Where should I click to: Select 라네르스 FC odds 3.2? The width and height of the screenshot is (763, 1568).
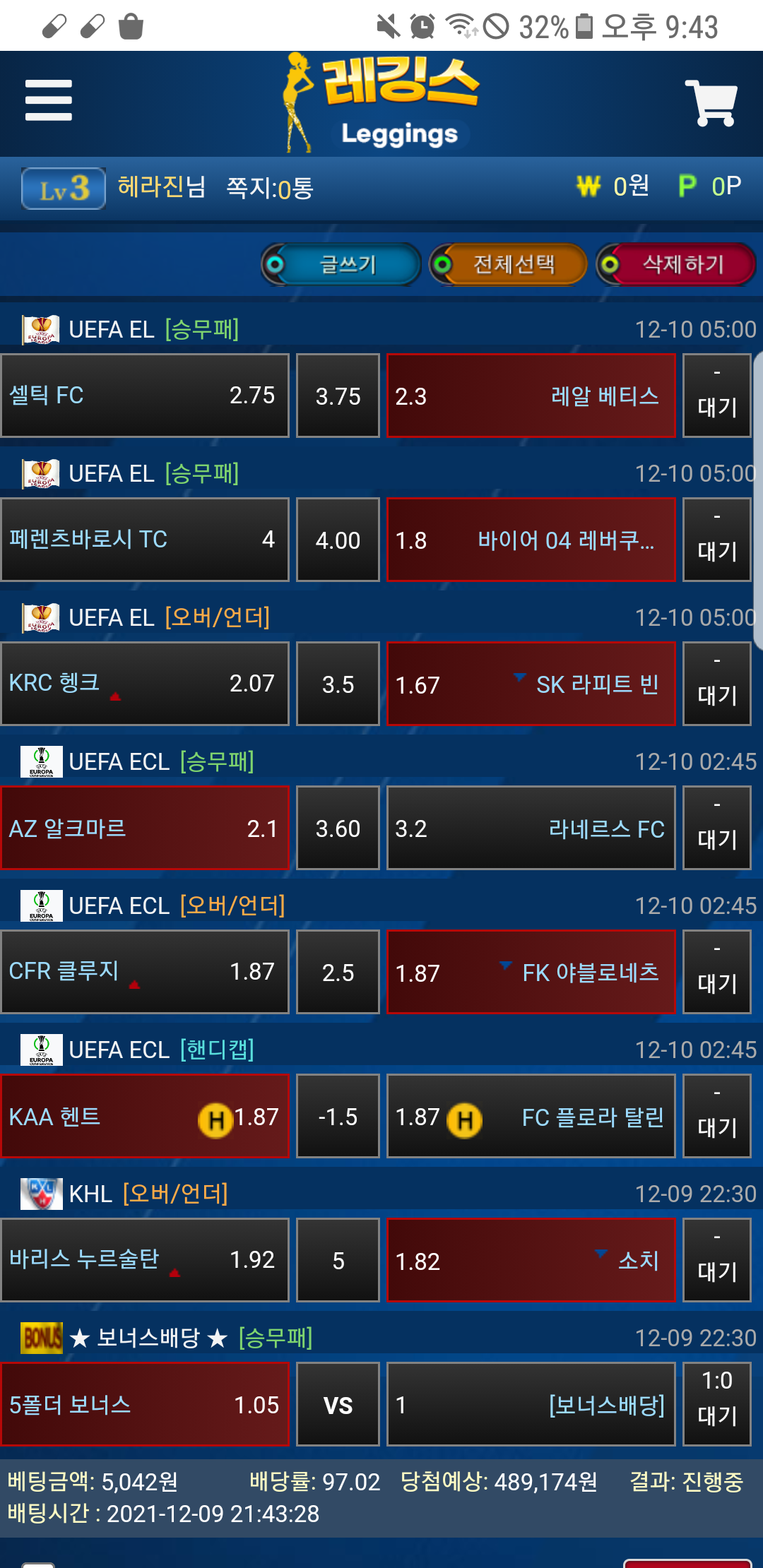coord(531,828)
